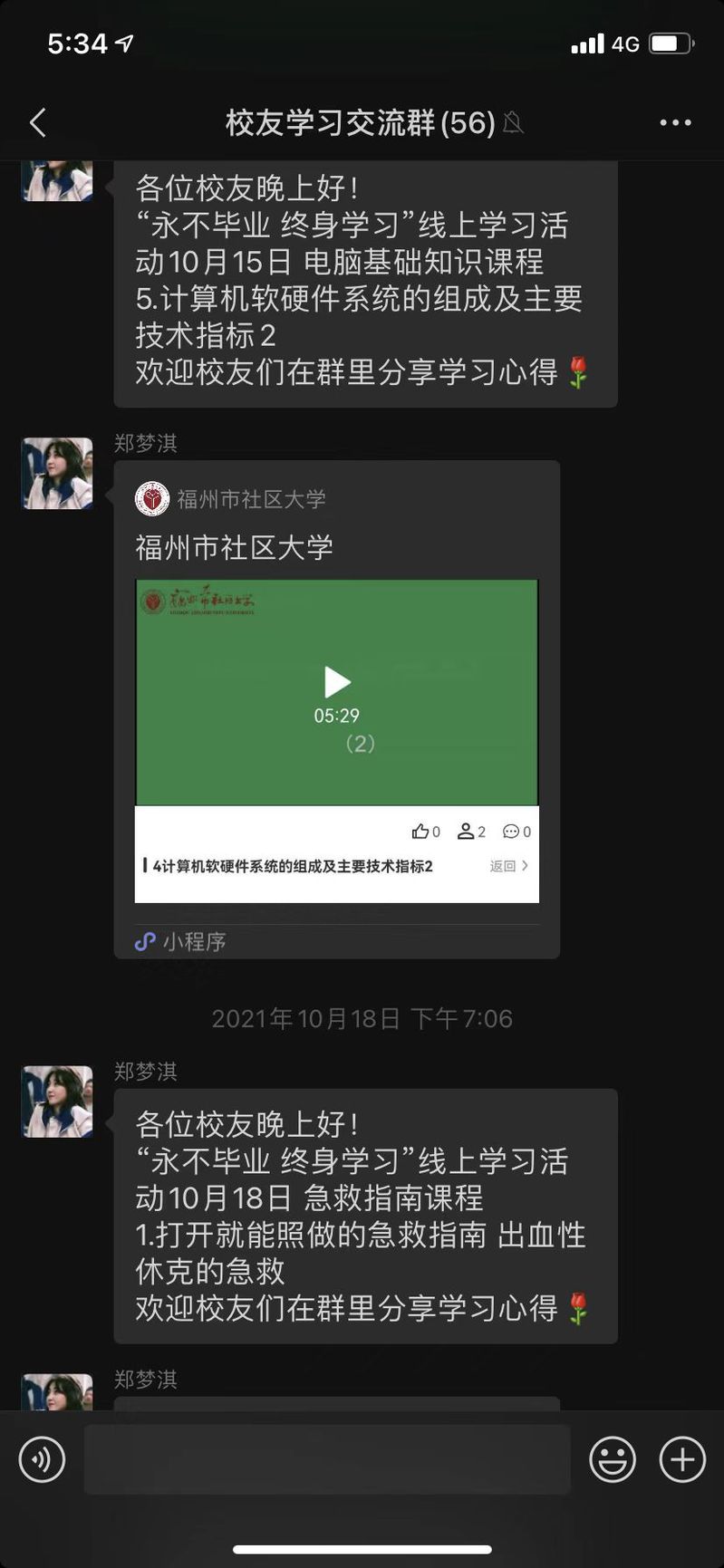
Task: Open the 福州市社区大学 mini program card
Action: [336, 693]
